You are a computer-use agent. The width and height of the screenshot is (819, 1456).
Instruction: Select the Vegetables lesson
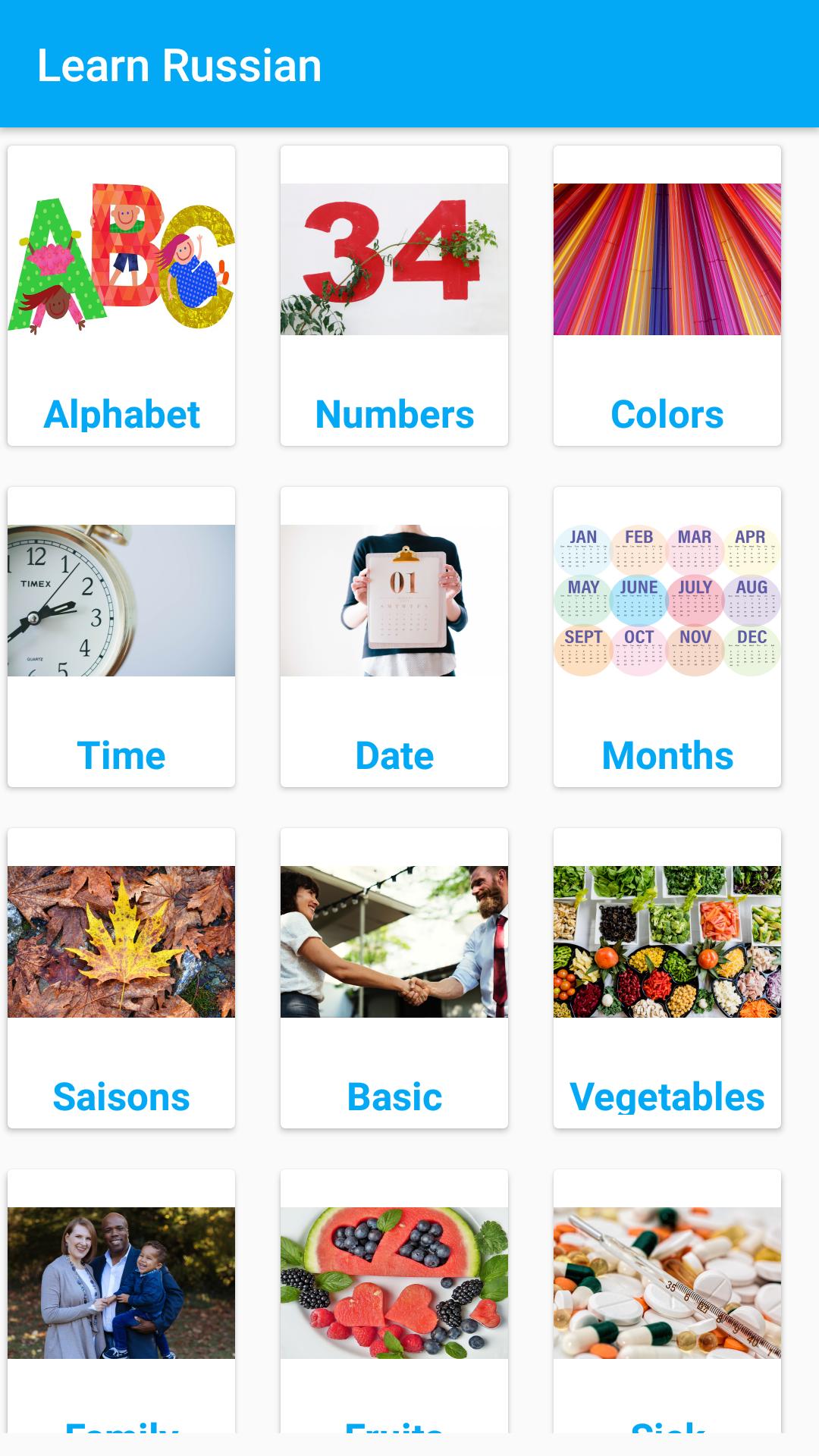click(x=667, y=978)
